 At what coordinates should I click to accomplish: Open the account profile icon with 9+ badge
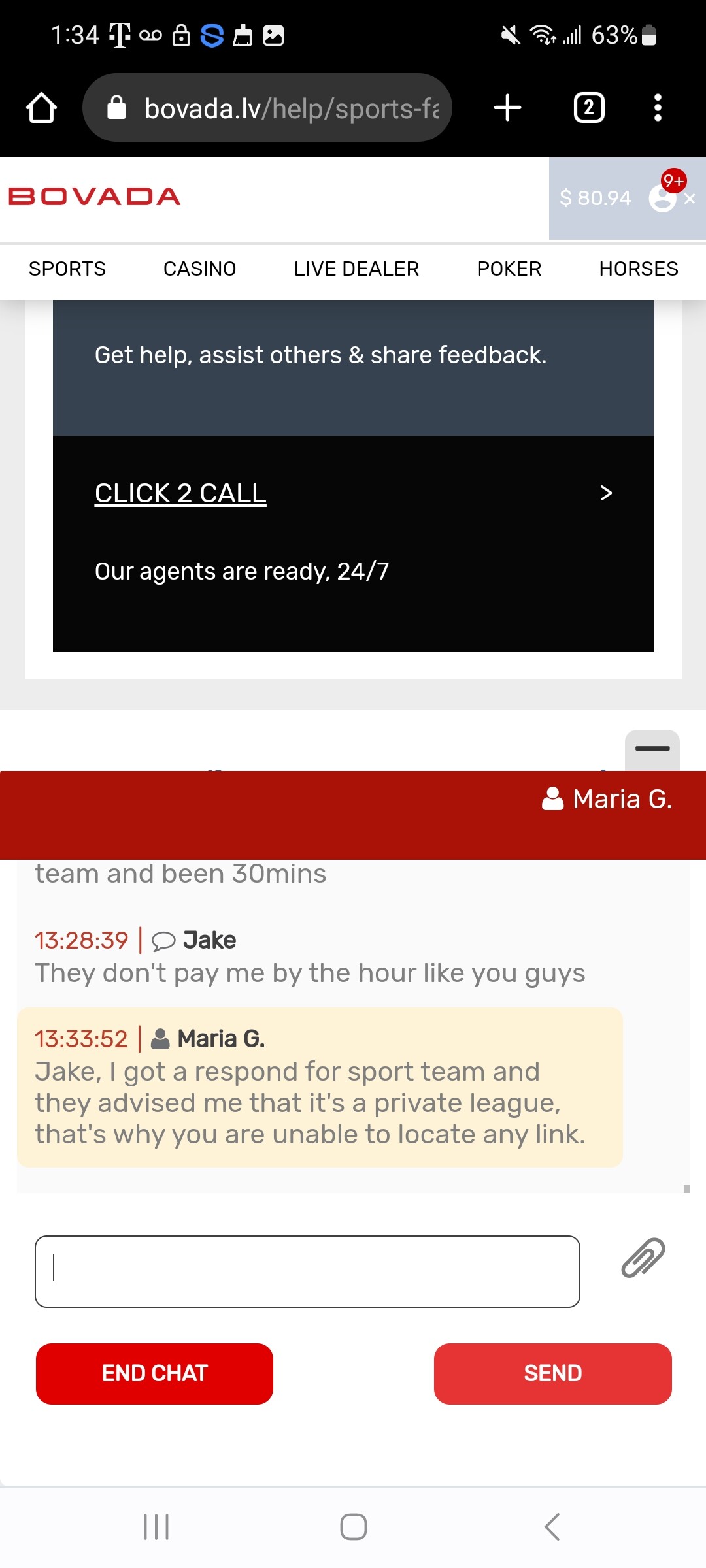pos(663,197)
